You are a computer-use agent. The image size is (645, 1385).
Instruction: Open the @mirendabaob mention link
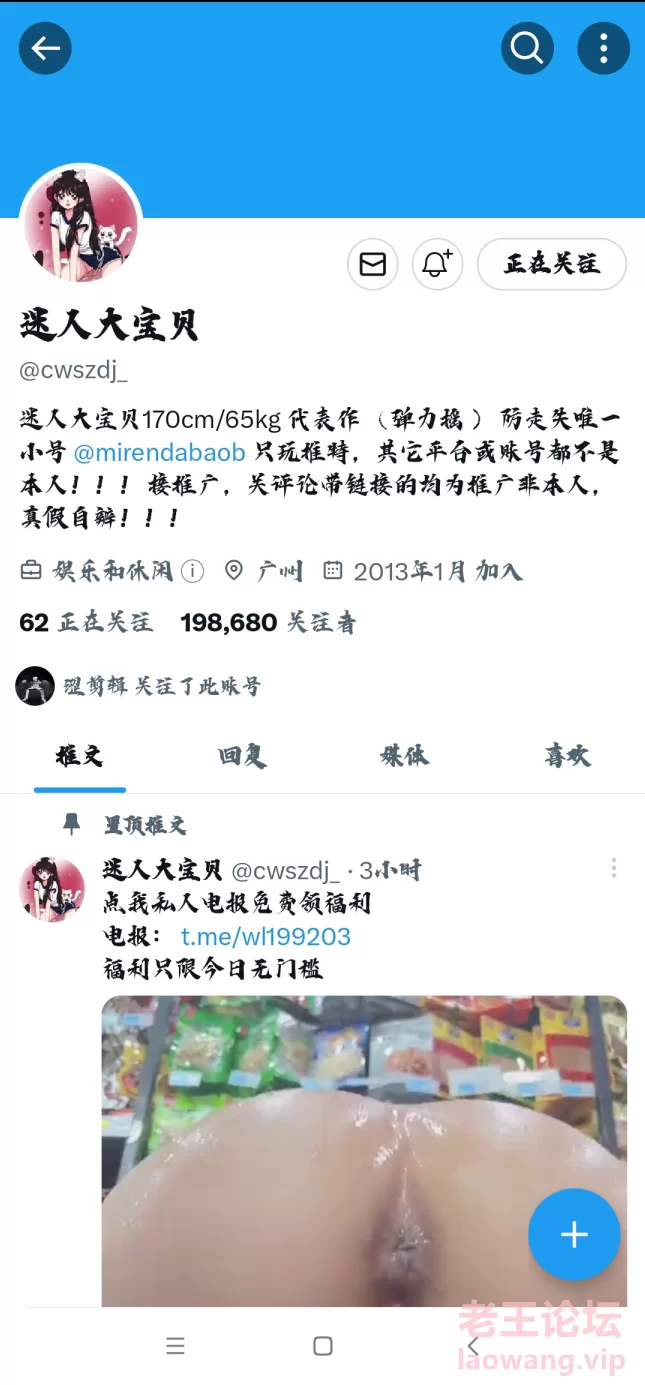160,452
